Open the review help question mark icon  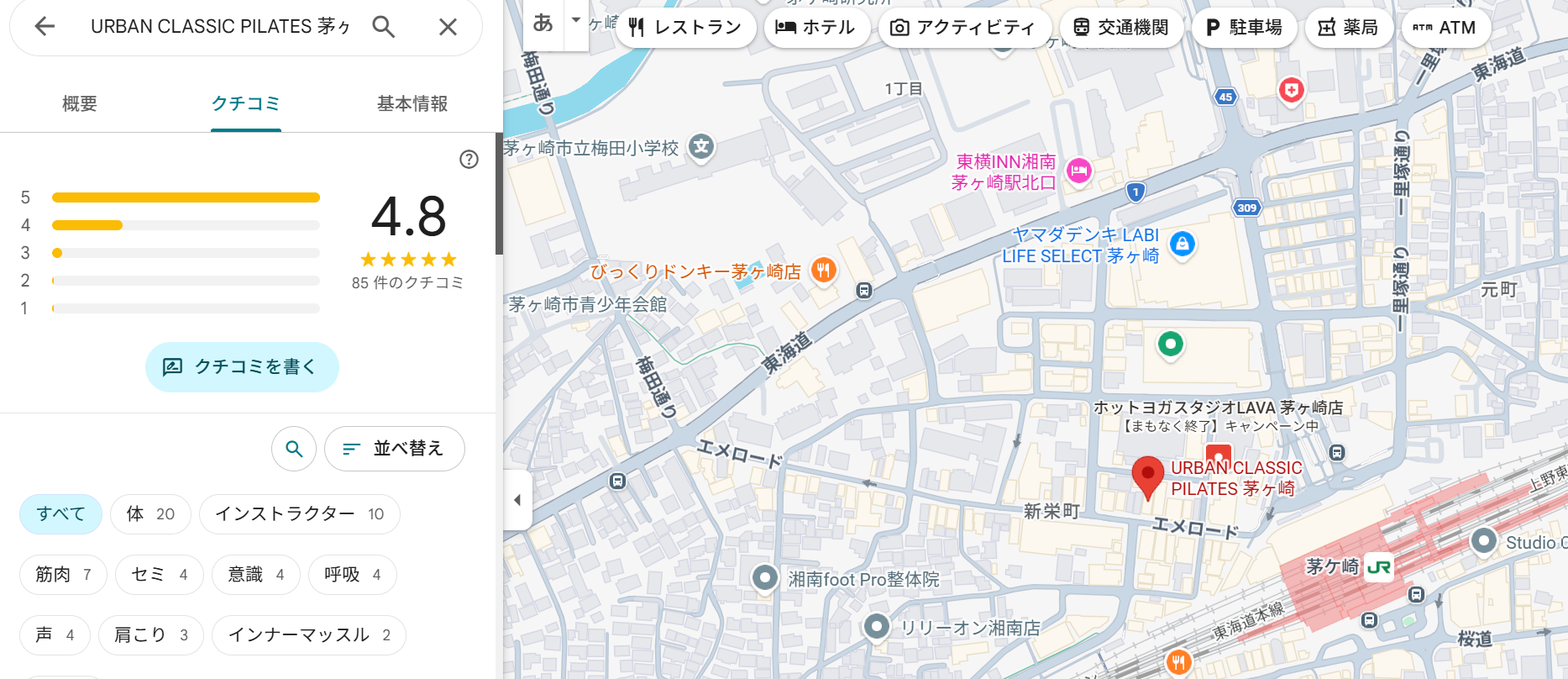(469, 160)
